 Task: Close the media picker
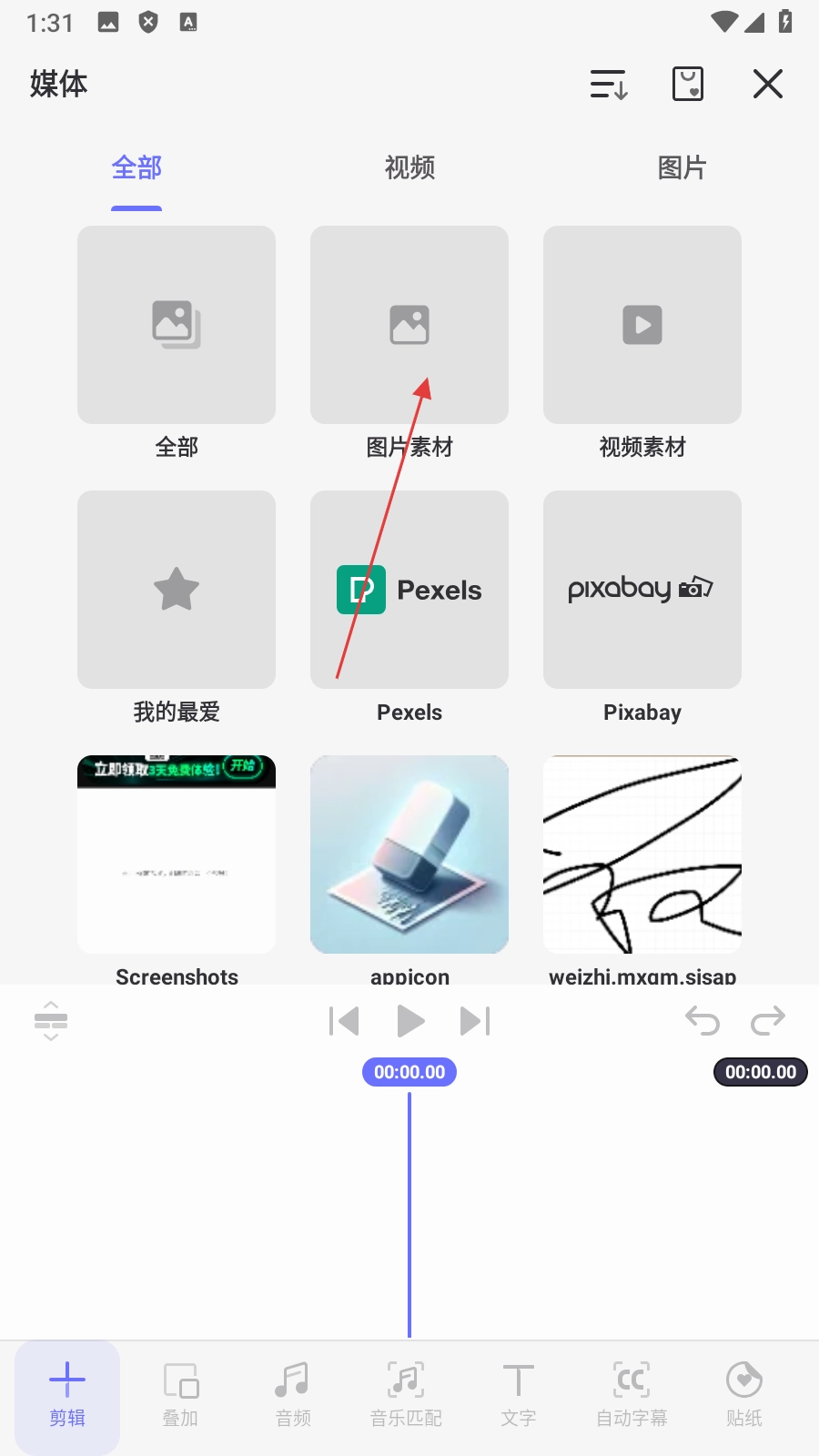[767, 84]
